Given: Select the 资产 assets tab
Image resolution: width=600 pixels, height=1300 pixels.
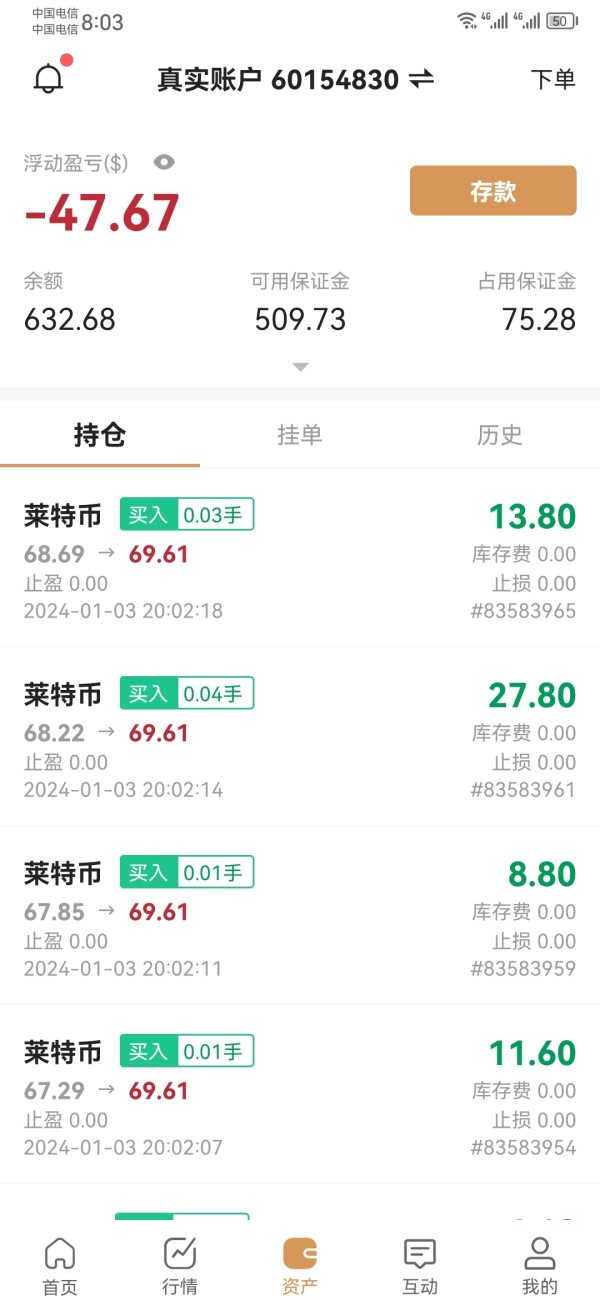Looking at the screenshot, I should [x=300, y=1265].
